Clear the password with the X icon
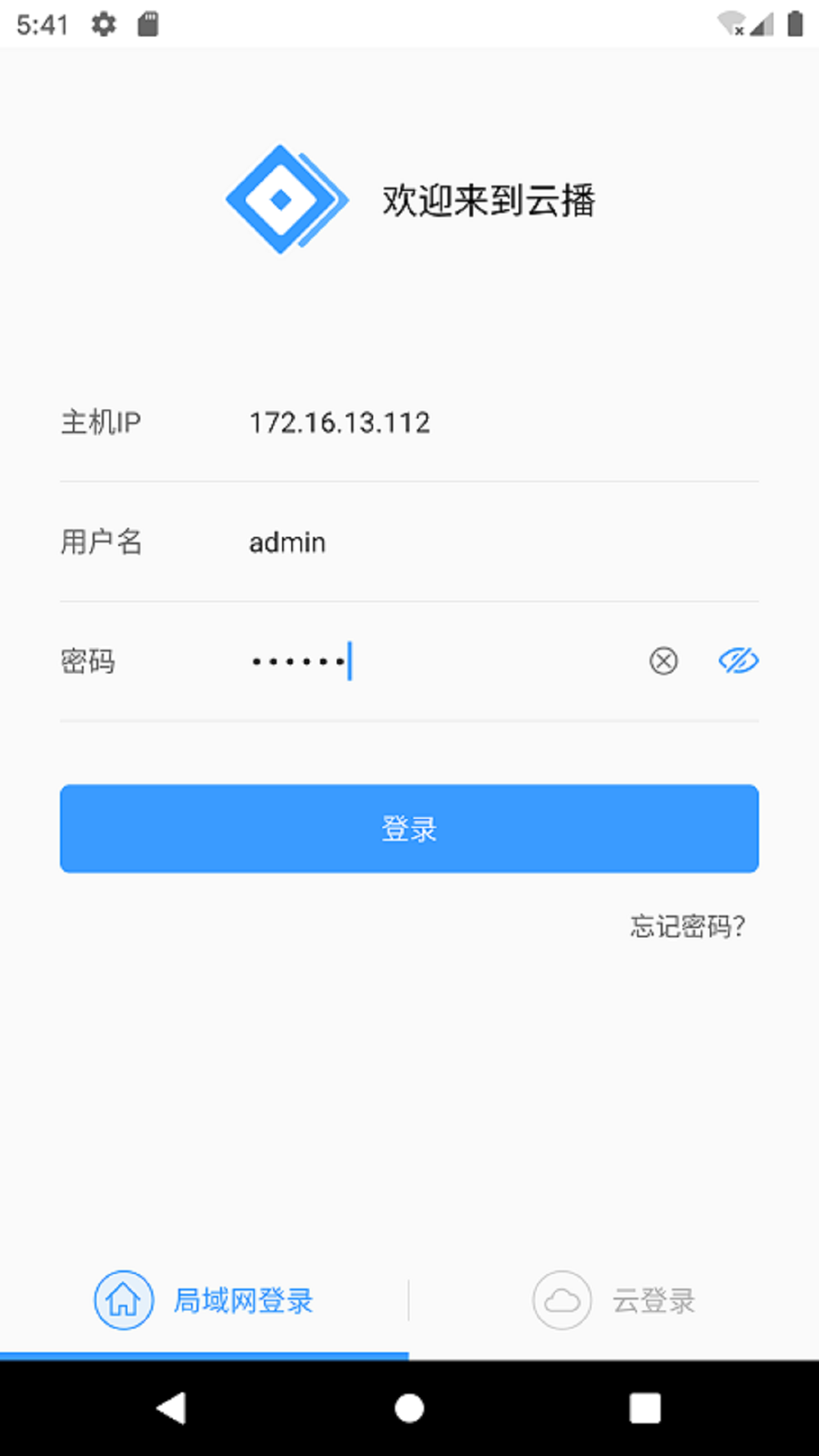The width and height of the screenshot is (819, 1456). pyautogui.click(x=663, y=661)
